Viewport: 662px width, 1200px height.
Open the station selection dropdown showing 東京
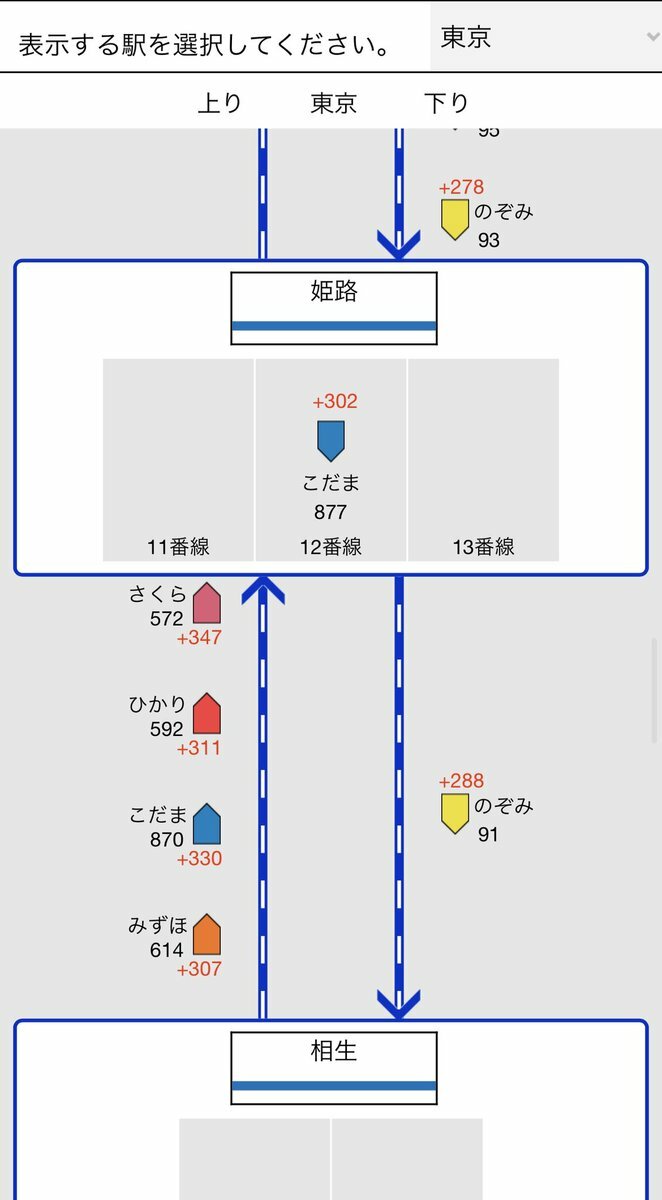pyautogui.click(x=545, y=37)
